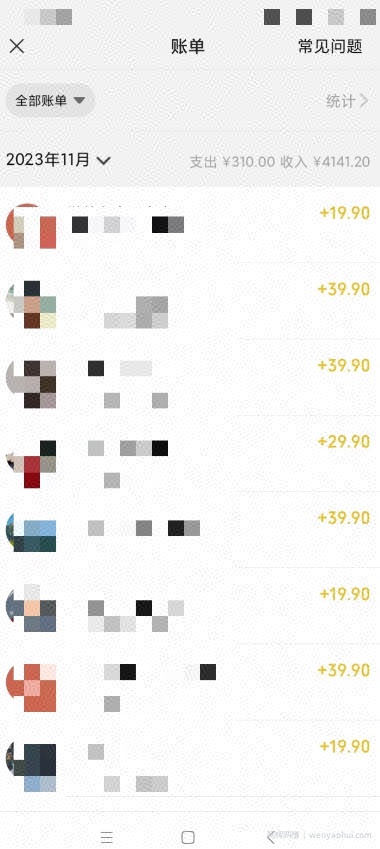Change month via 2023年11月 picker
The image size is (380, 849).
pyautogui.click(x=58, y=160)
